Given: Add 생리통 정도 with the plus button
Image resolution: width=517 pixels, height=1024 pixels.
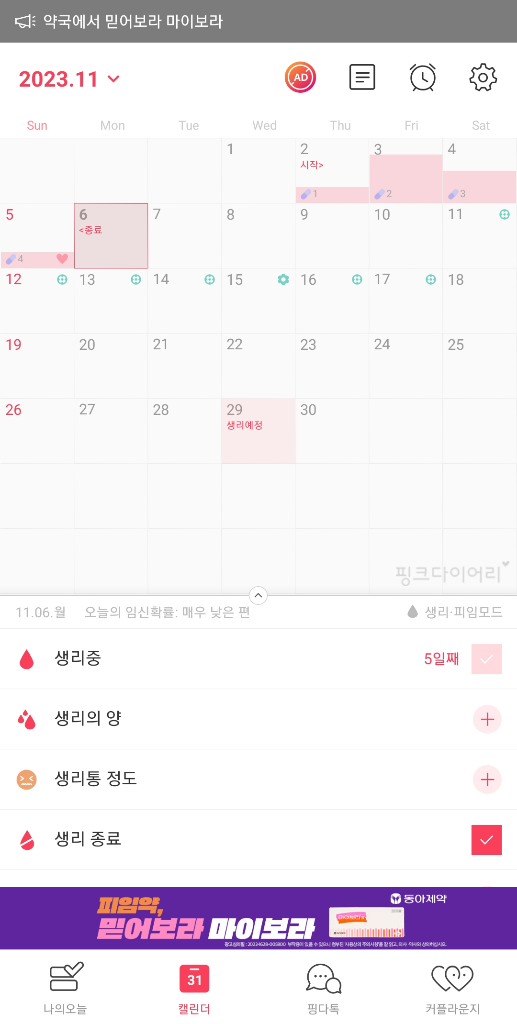Looking at the screenshot, I should tap(487, 780).
